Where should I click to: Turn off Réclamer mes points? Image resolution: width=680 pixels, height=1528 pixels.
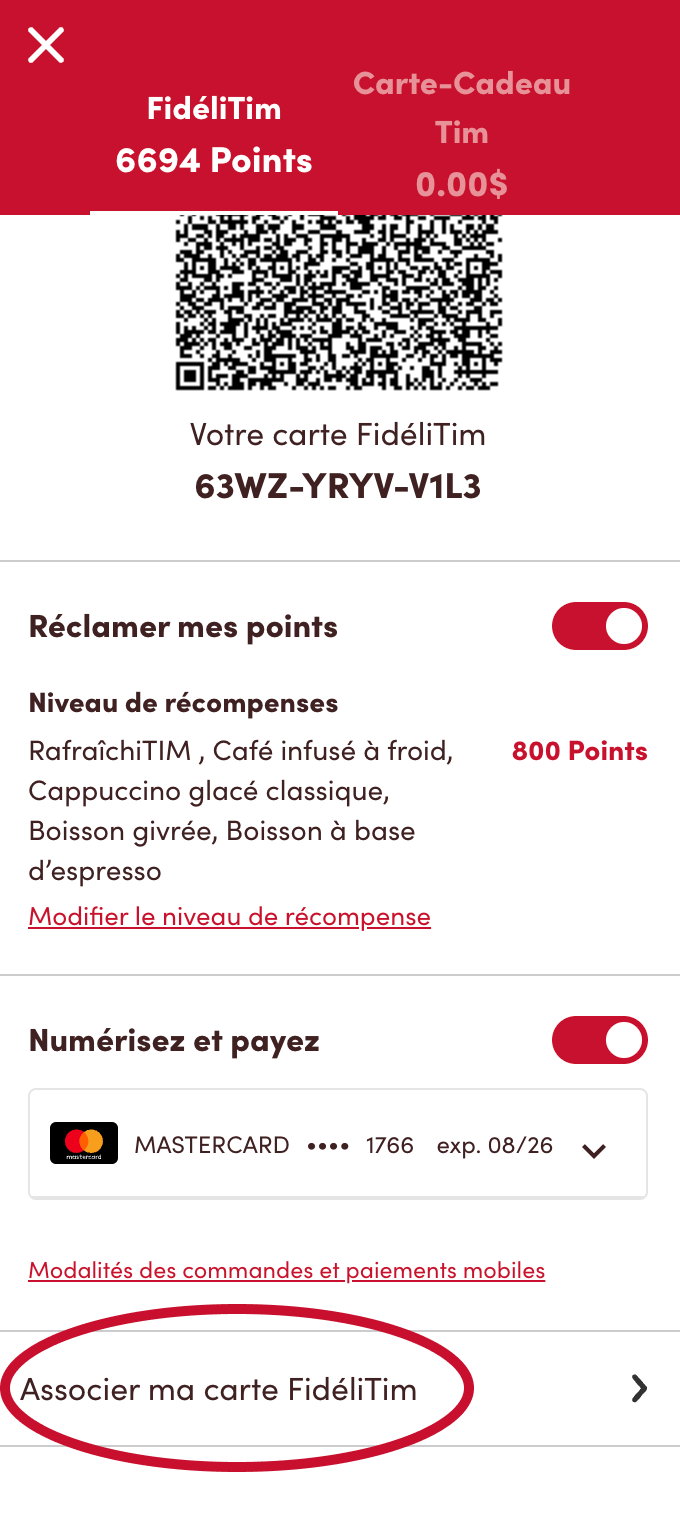coord(599,627)
